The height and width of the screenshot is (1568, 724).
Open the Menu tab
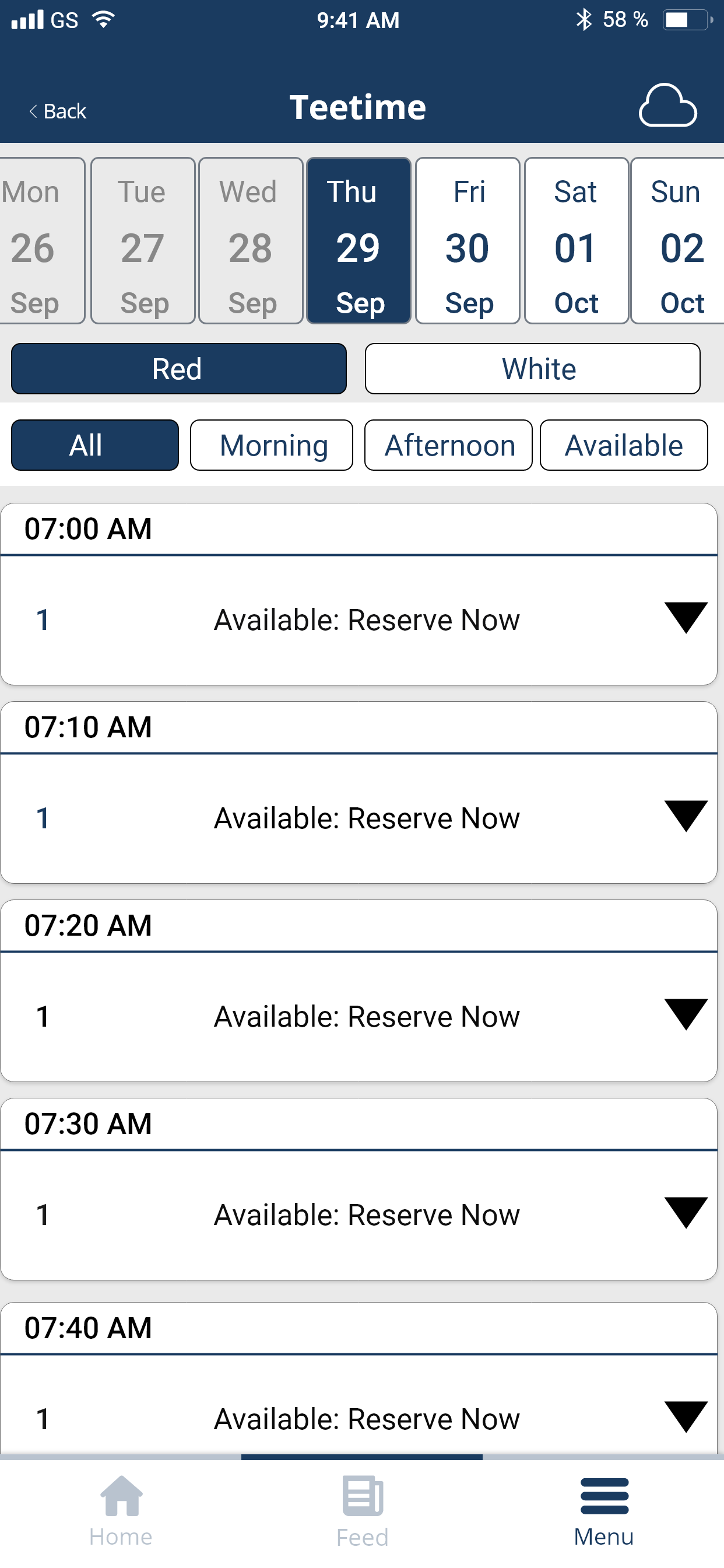(603, 1511)
